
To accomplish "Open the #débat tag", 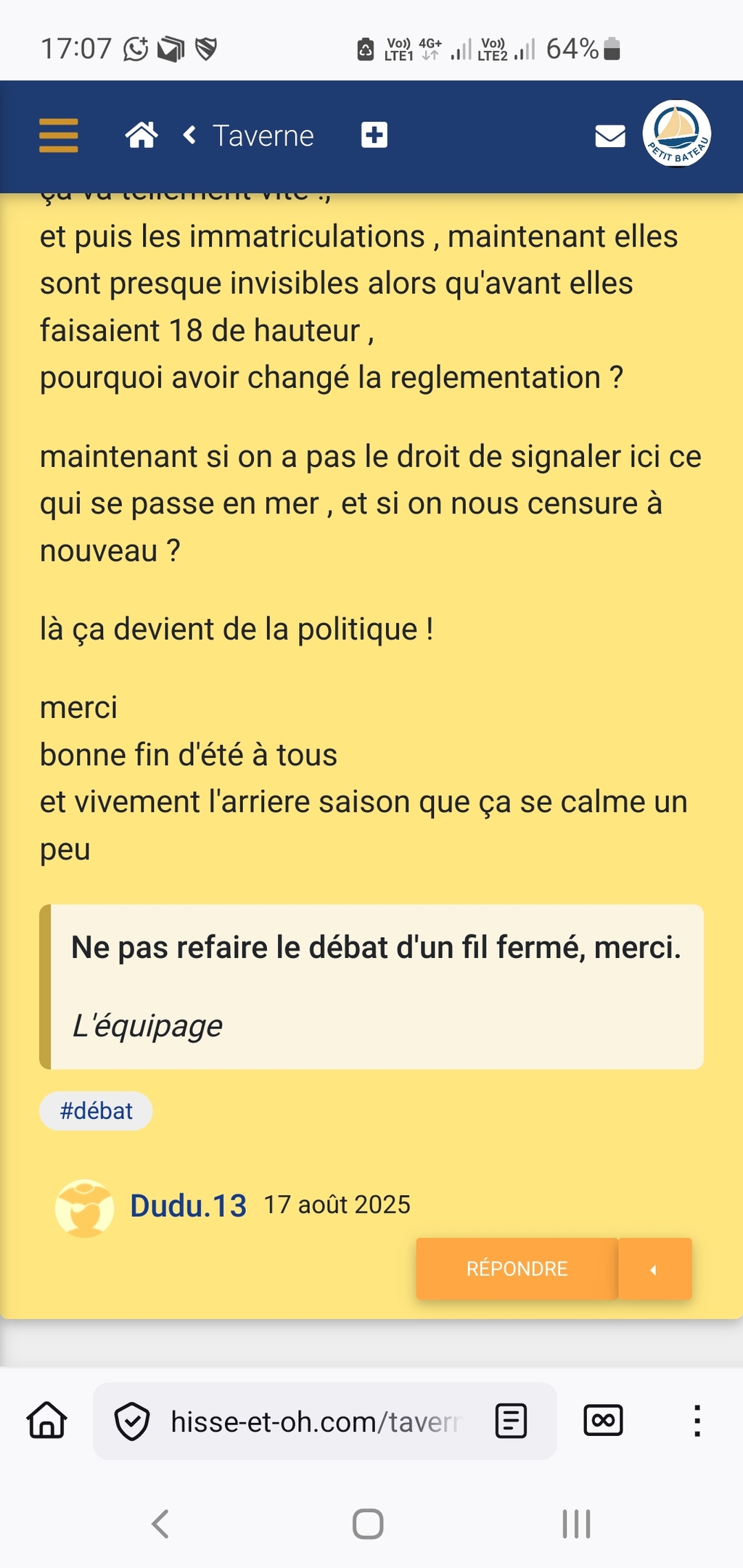I will 96,1111.
